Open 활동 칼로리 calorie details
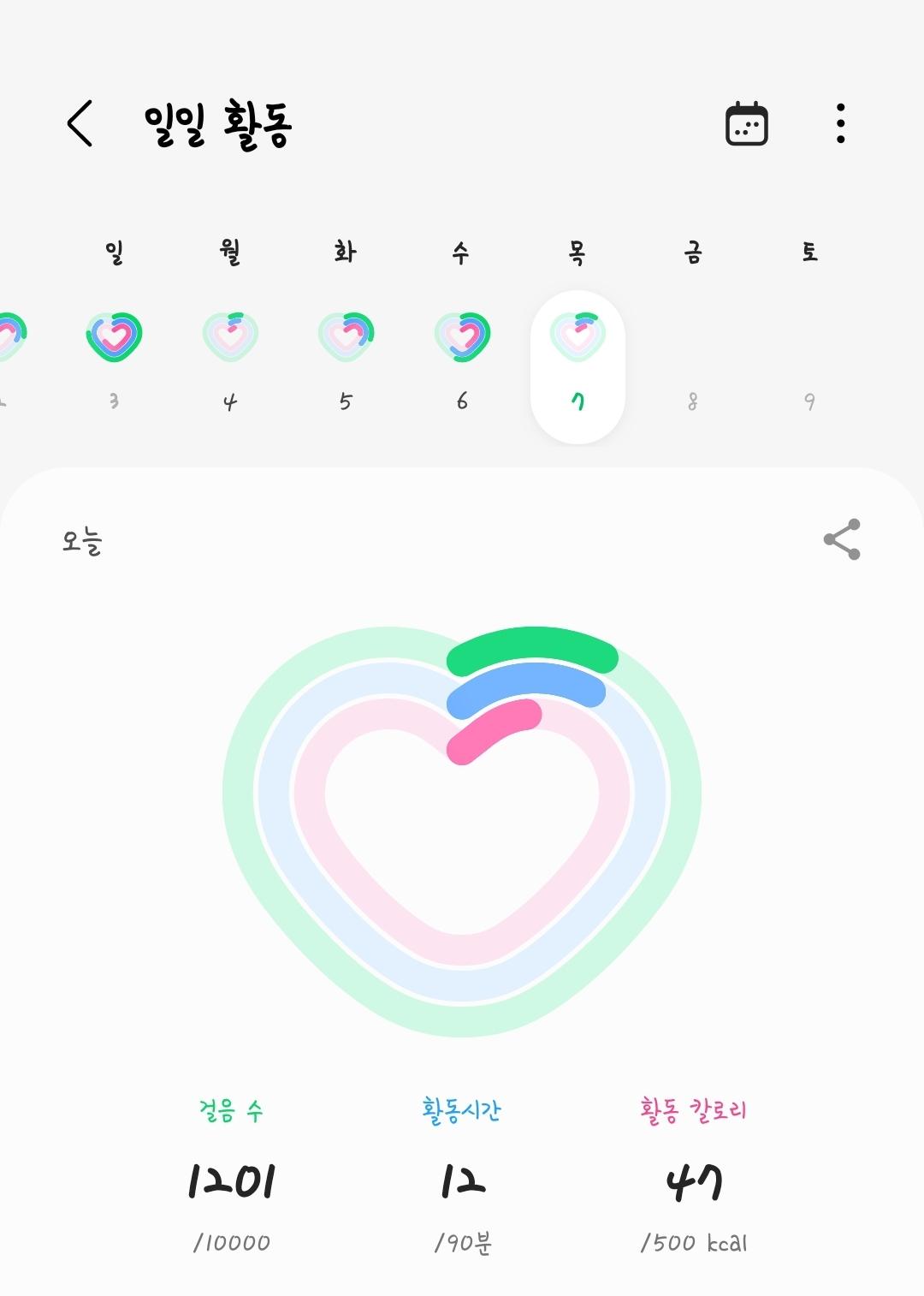The height and width of the screenshot is (1296, 924). (x=693, y=1177)
